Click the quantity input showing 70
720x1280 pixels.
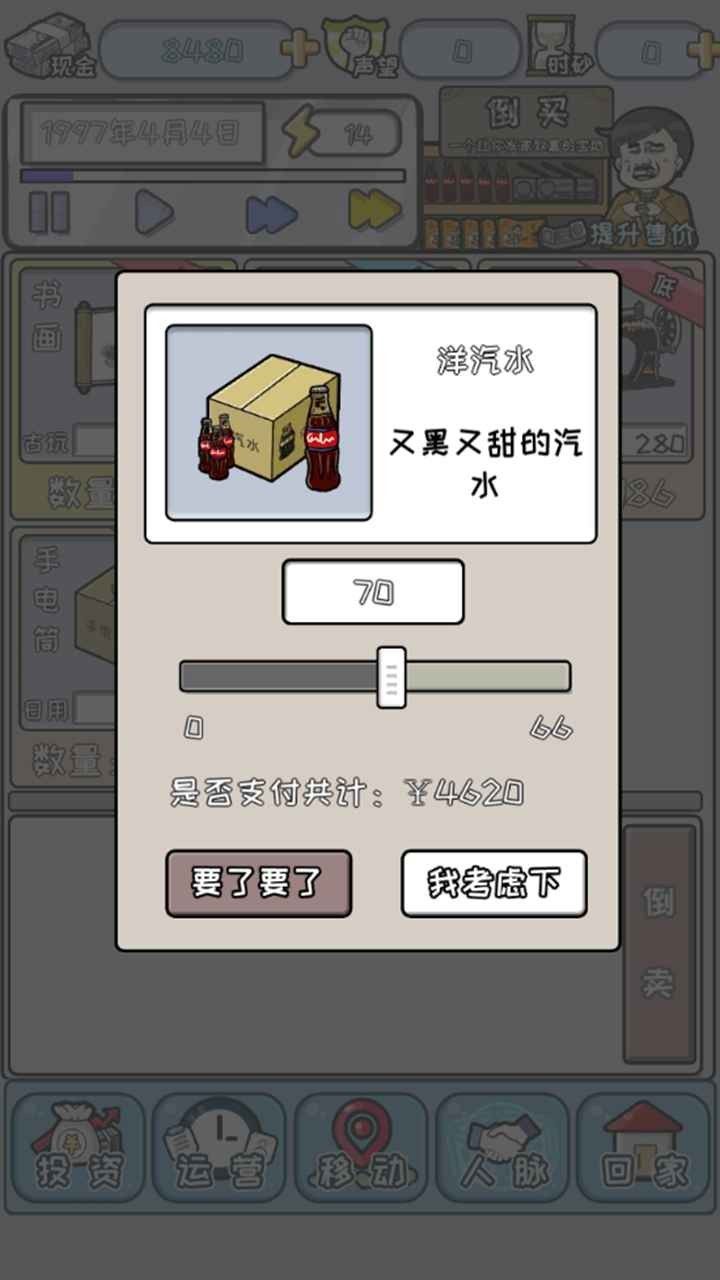click(372, 591)
